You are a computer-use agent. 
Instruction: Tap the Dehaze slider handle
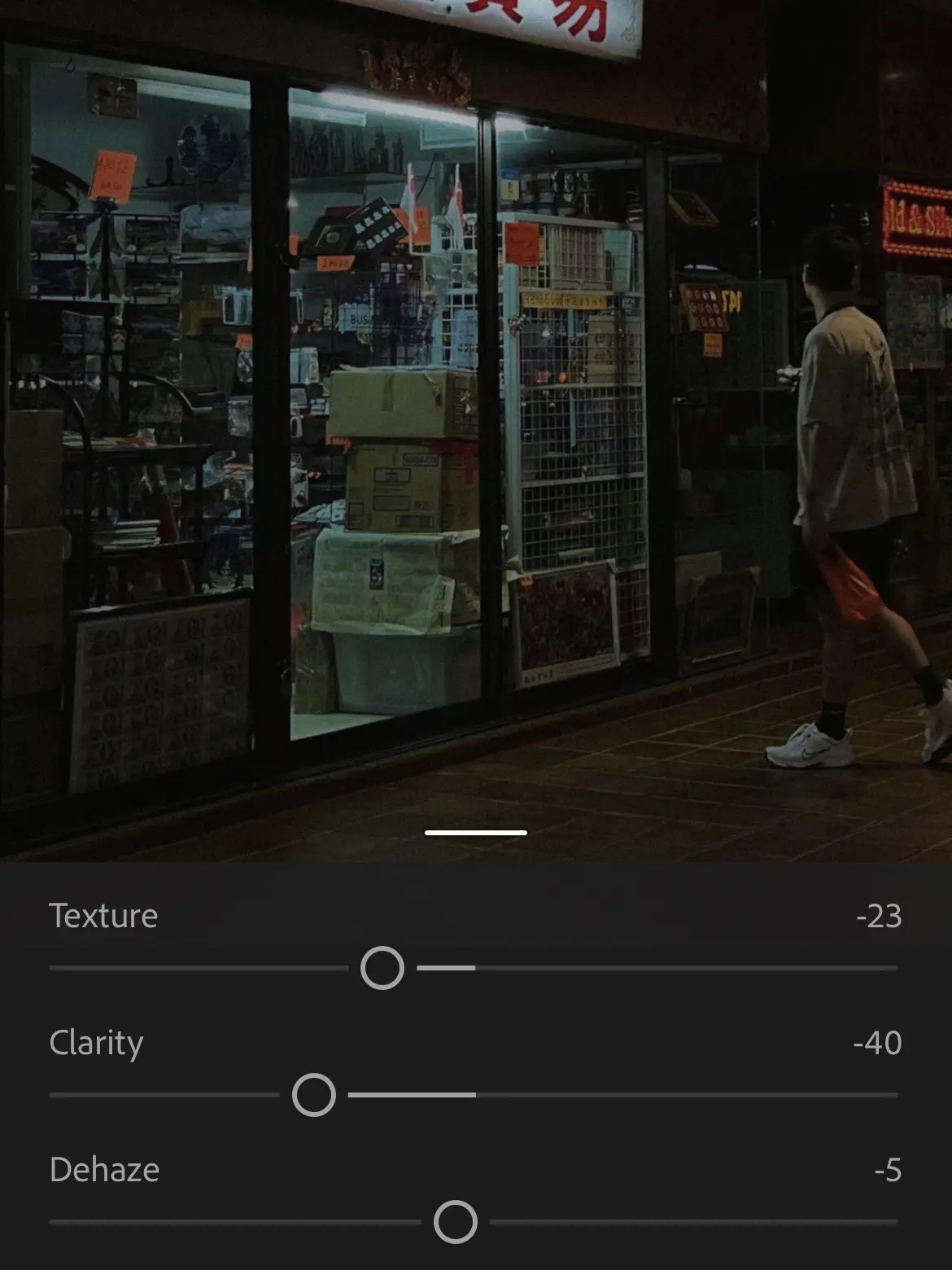tap(455, 1222)
